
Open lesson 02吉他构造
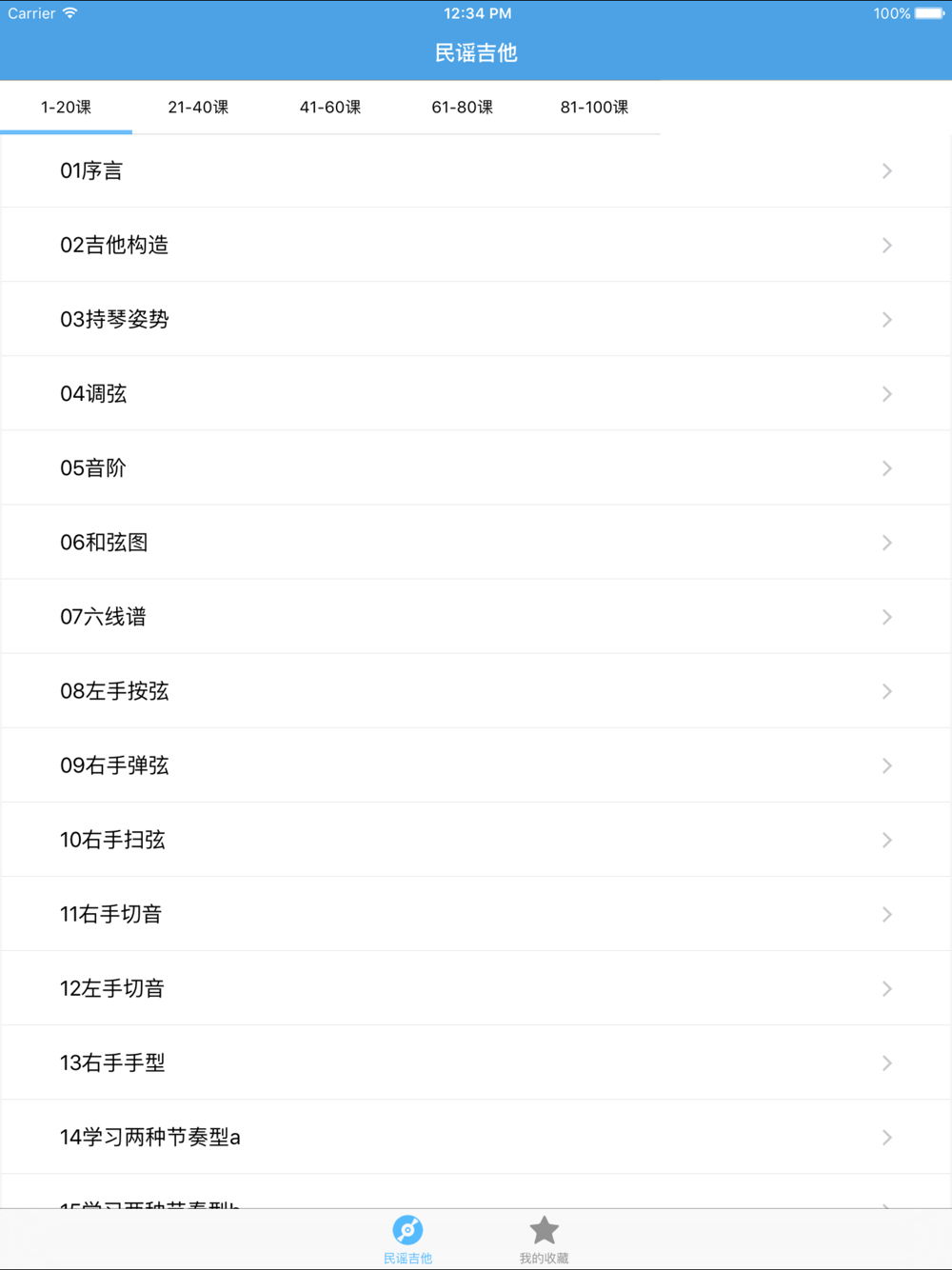point(476,246)
